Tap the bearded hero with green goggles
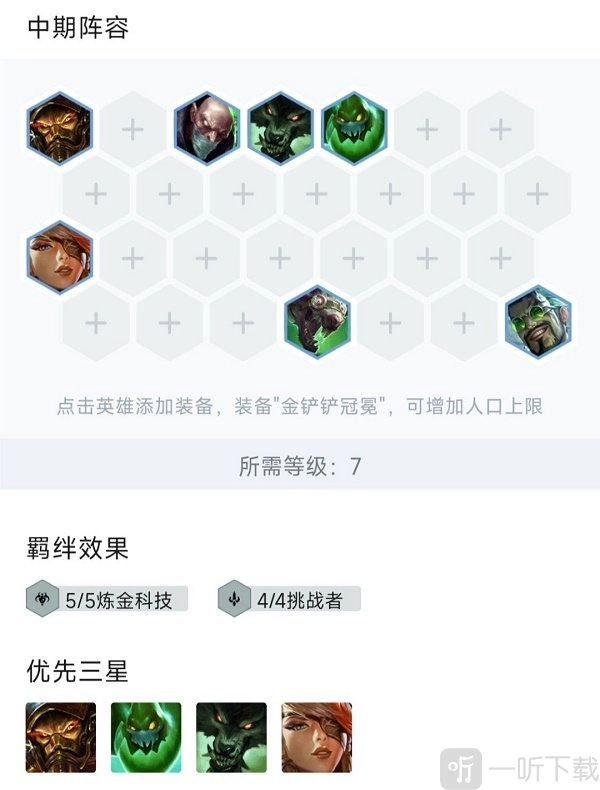This screenshot has width=600, height=790. tap(538, 322)
